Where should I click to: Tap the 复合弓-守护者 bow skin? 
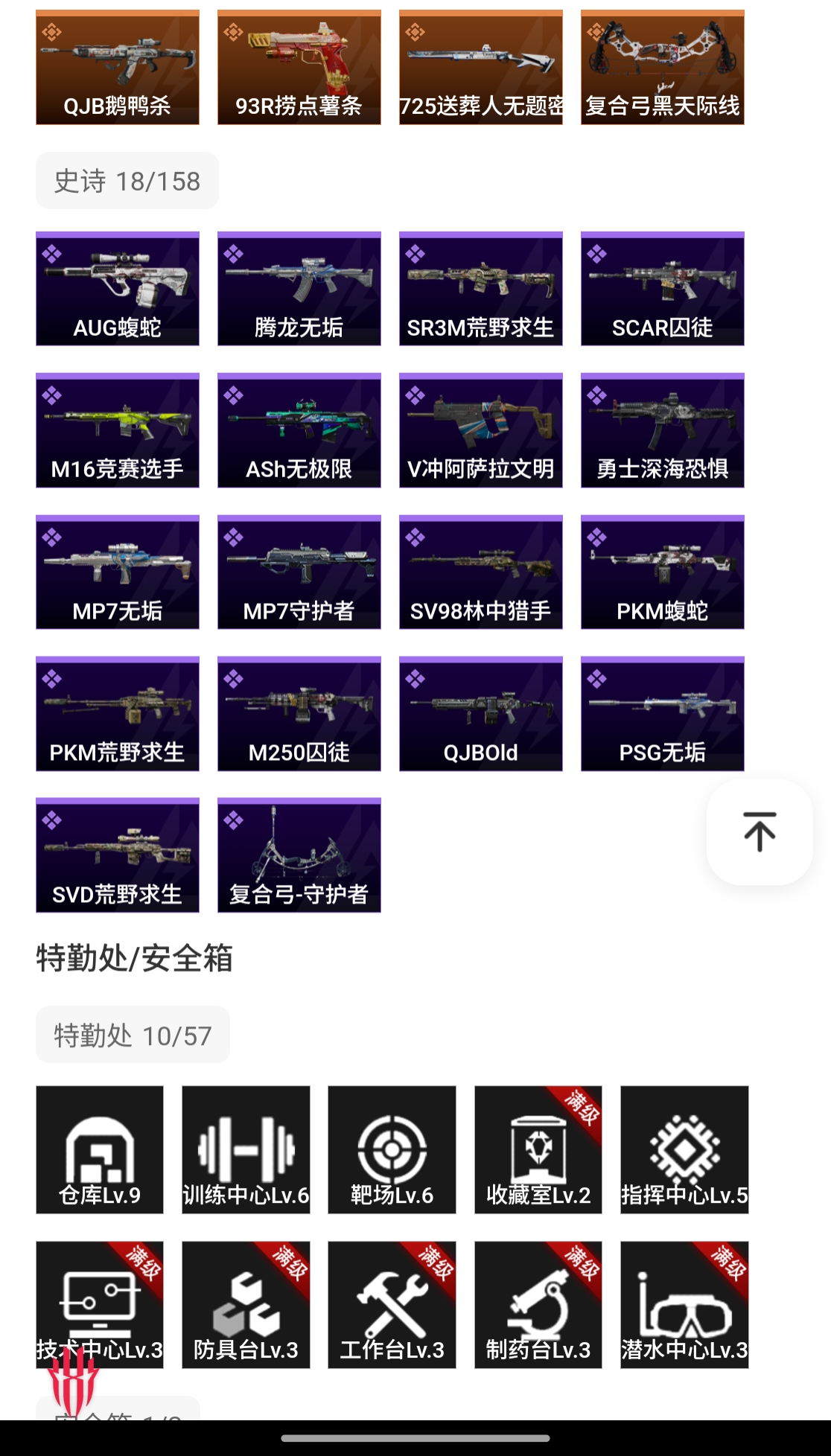click(299, 855)
